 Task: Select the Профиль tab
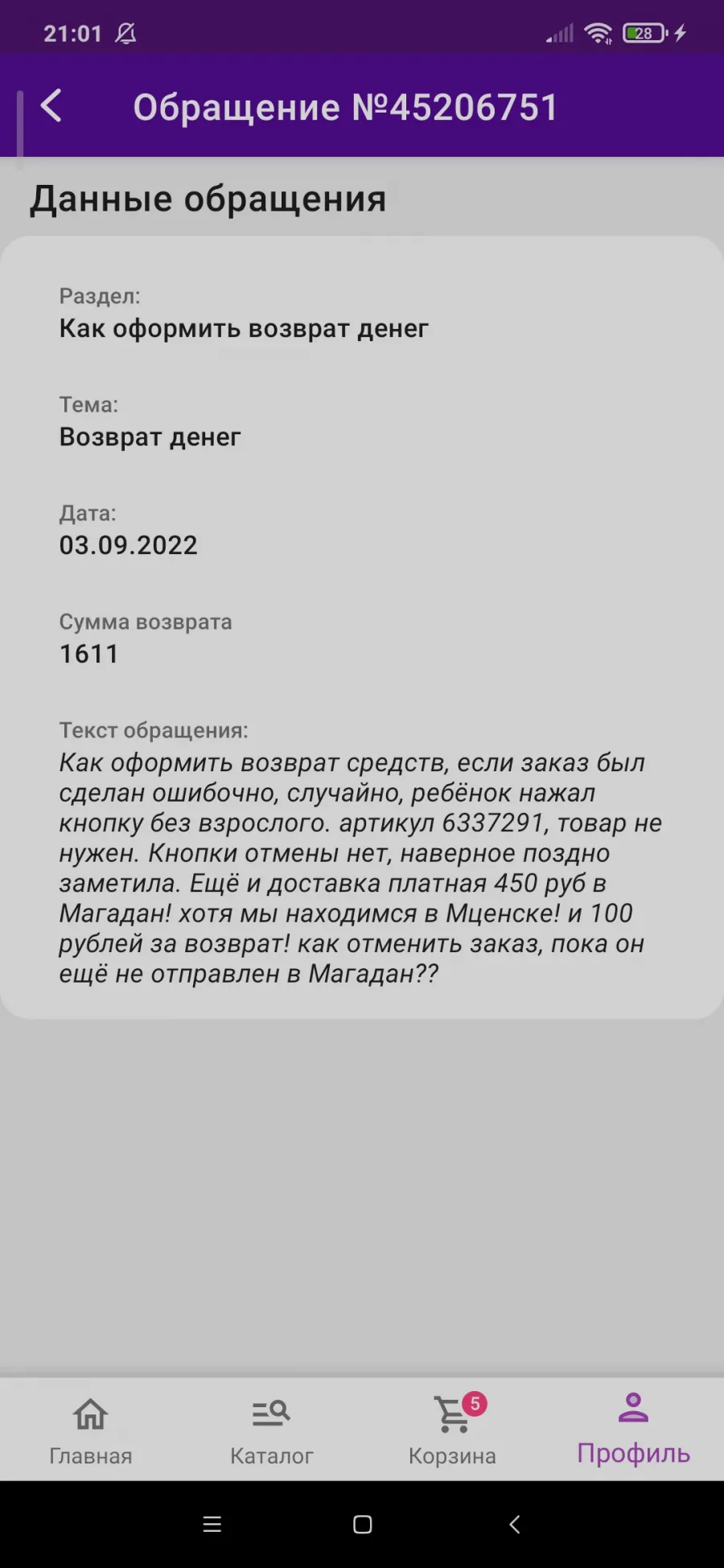(633, 1430)
